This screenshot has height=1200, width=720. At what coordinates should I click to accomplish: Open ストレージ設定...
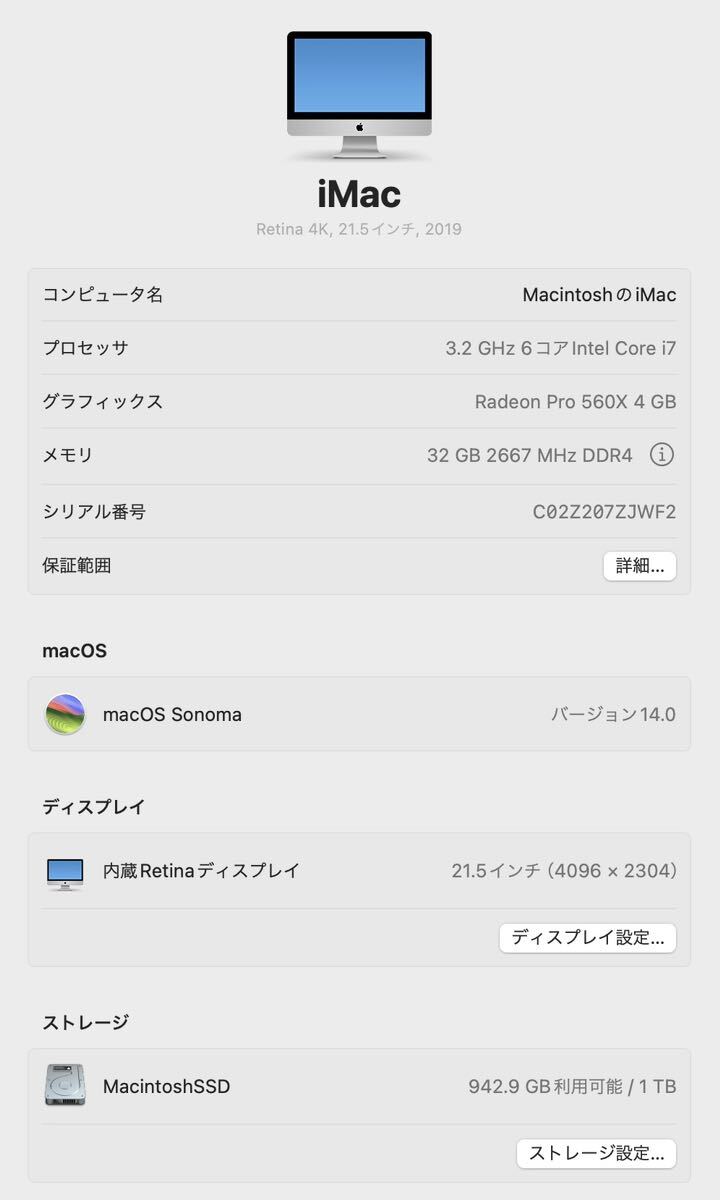pos(597,1153)
